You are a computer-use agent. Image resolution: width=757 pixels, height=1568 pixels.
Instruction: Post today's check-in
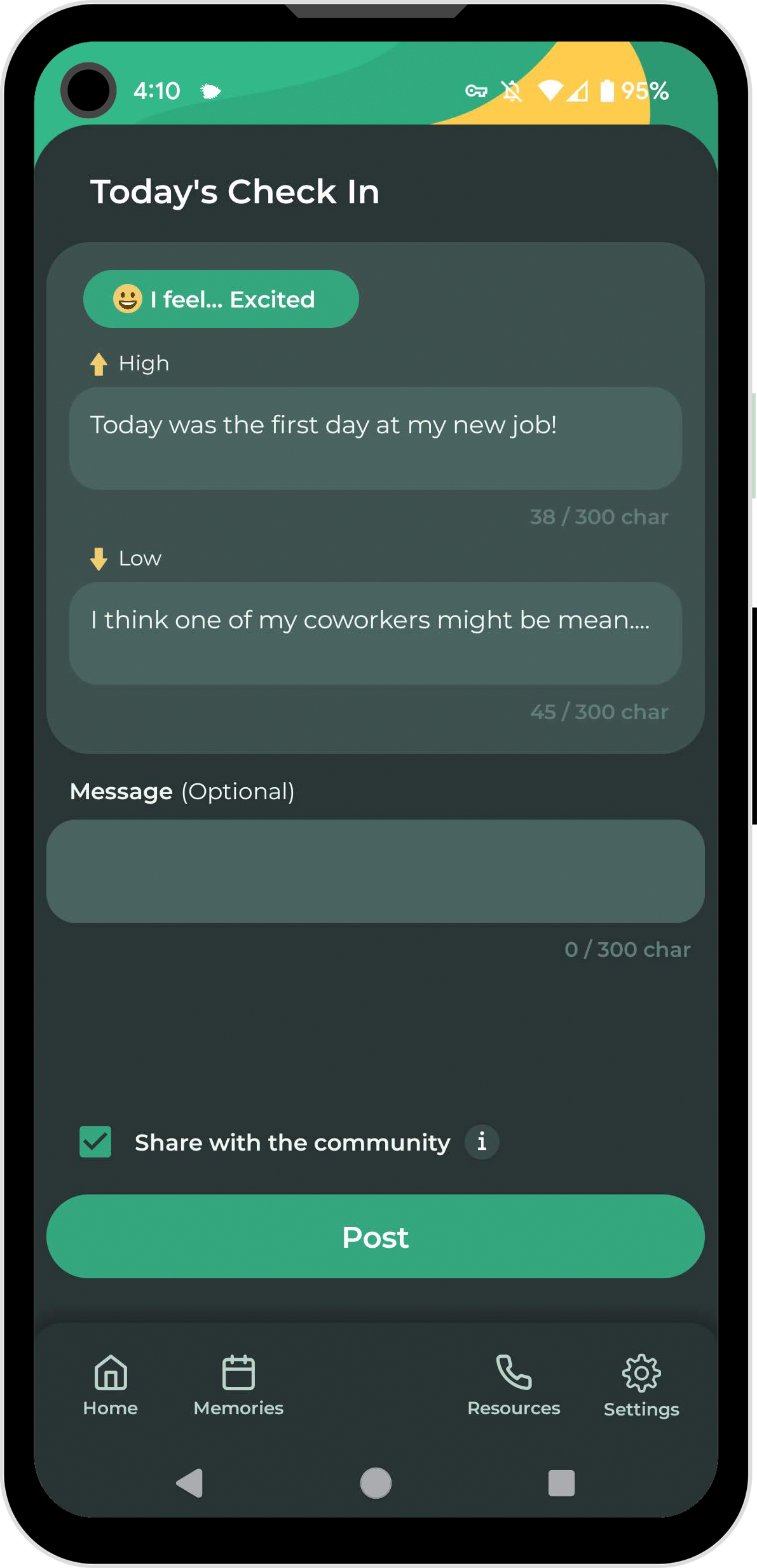[375, 1236]
